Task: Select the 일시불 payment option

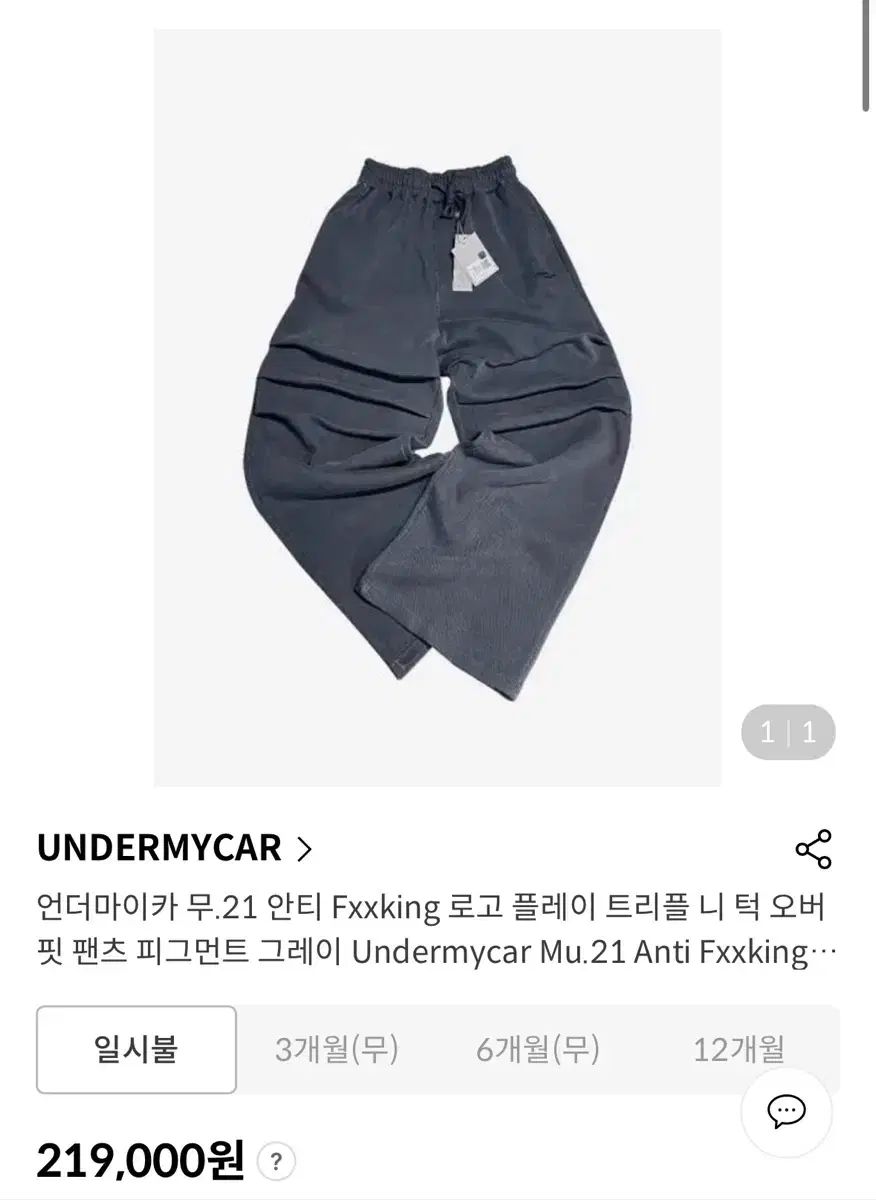Action: click(137, 1049)
